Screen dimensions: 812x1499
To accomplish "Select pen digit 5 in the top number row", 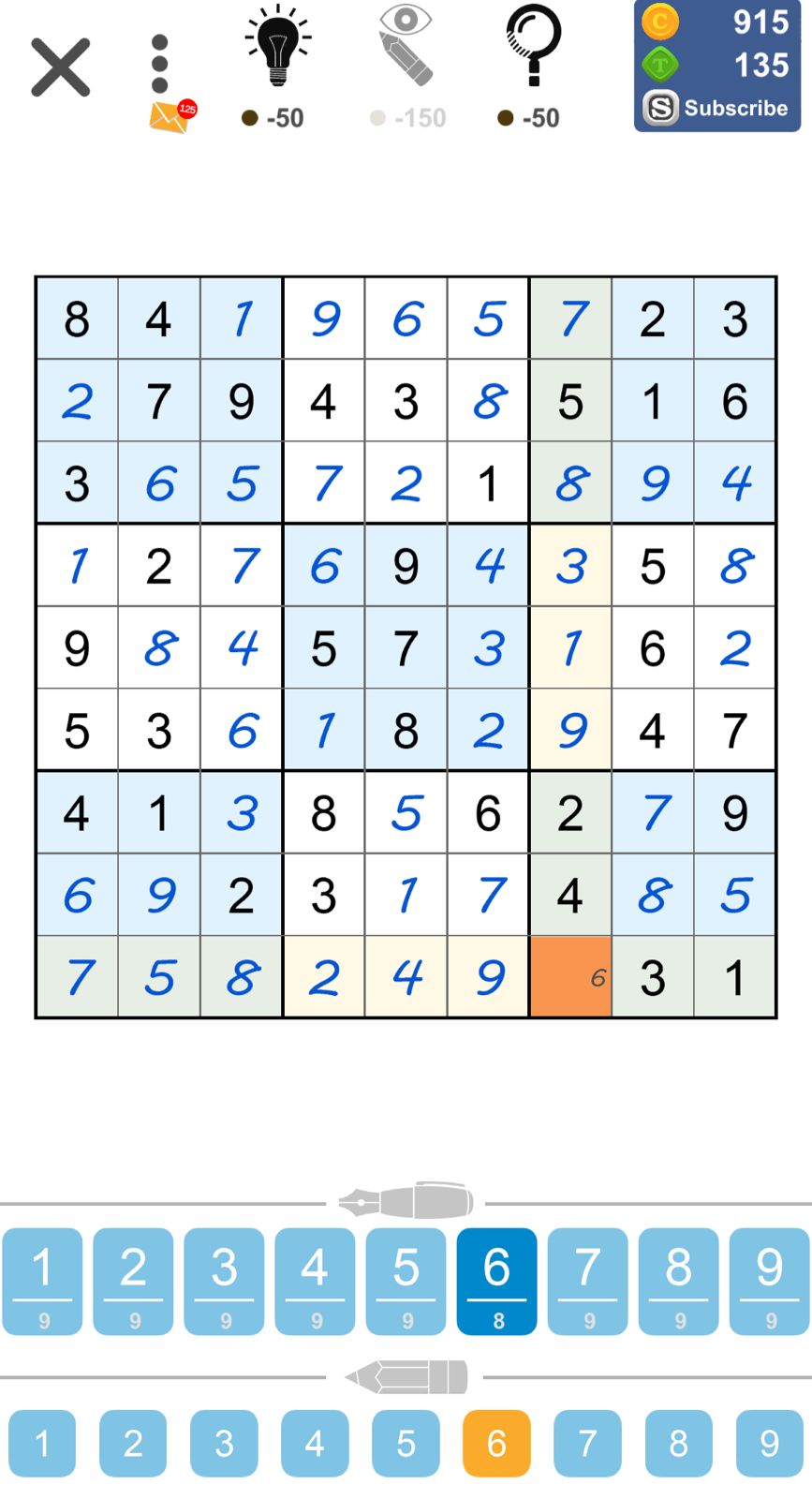I will pyautogui.click(x=406, y=1281).
